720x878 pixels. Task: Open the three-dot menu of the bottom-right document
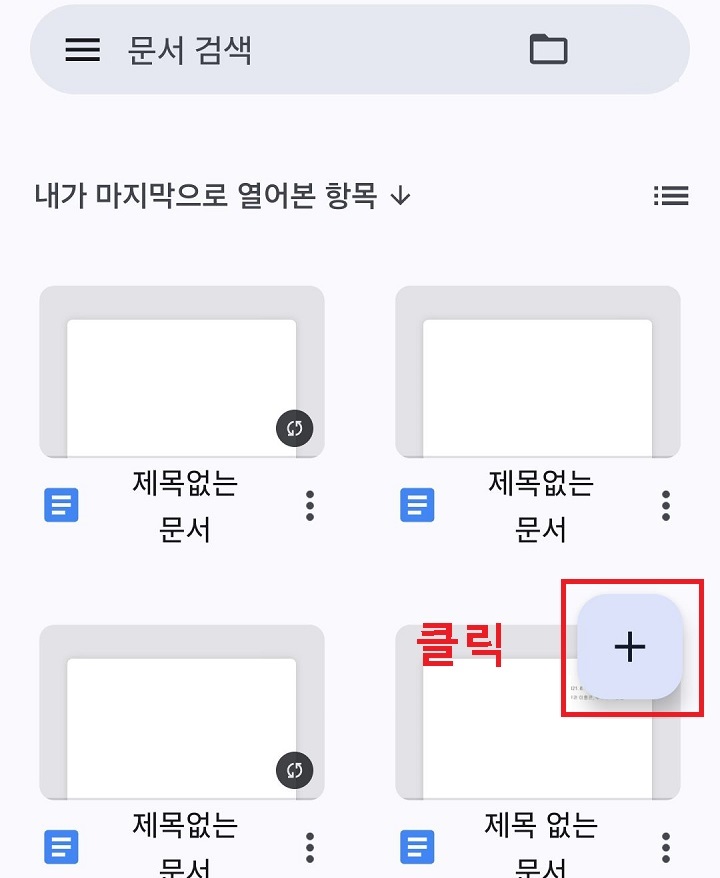point(664,847)
